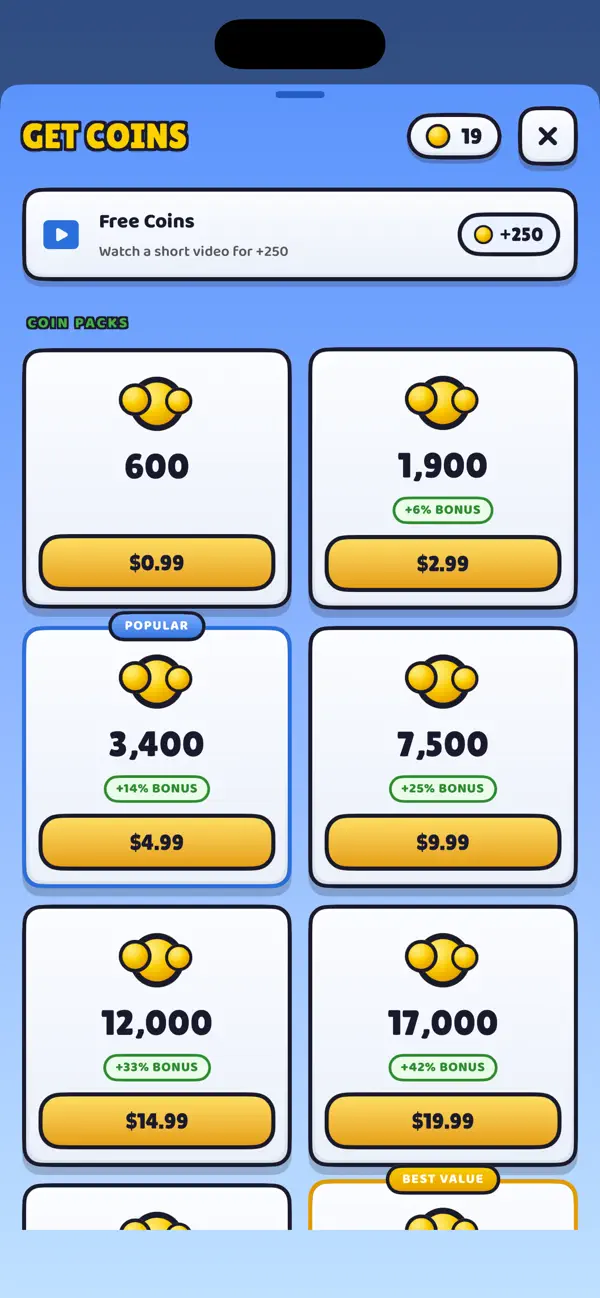The height and width of the screenshot is (1298, 600).
Task: Buy 12,000 coins for $14.99
Action: point(157,1121)
